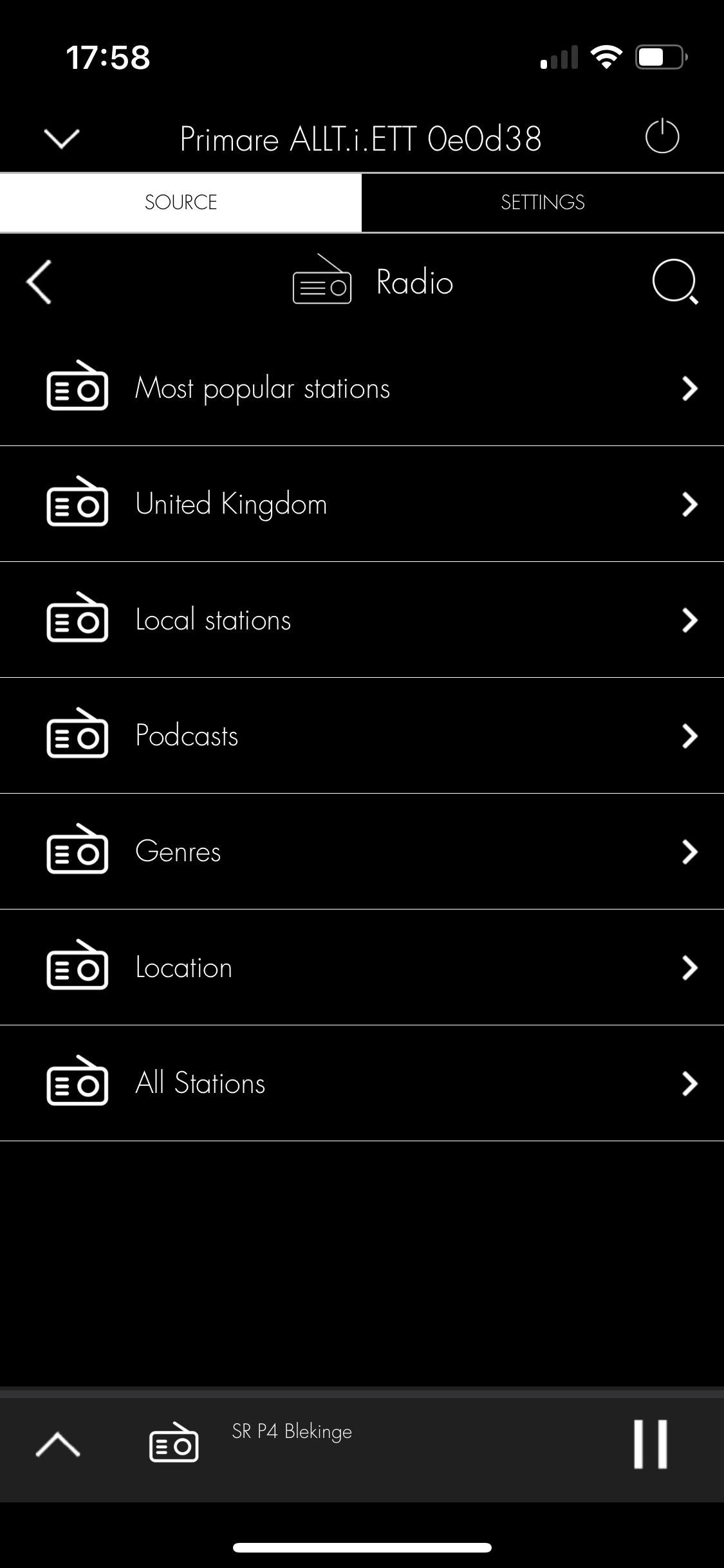Show All Stations
724x1568 pixels.
click(x=362, y=1083)
